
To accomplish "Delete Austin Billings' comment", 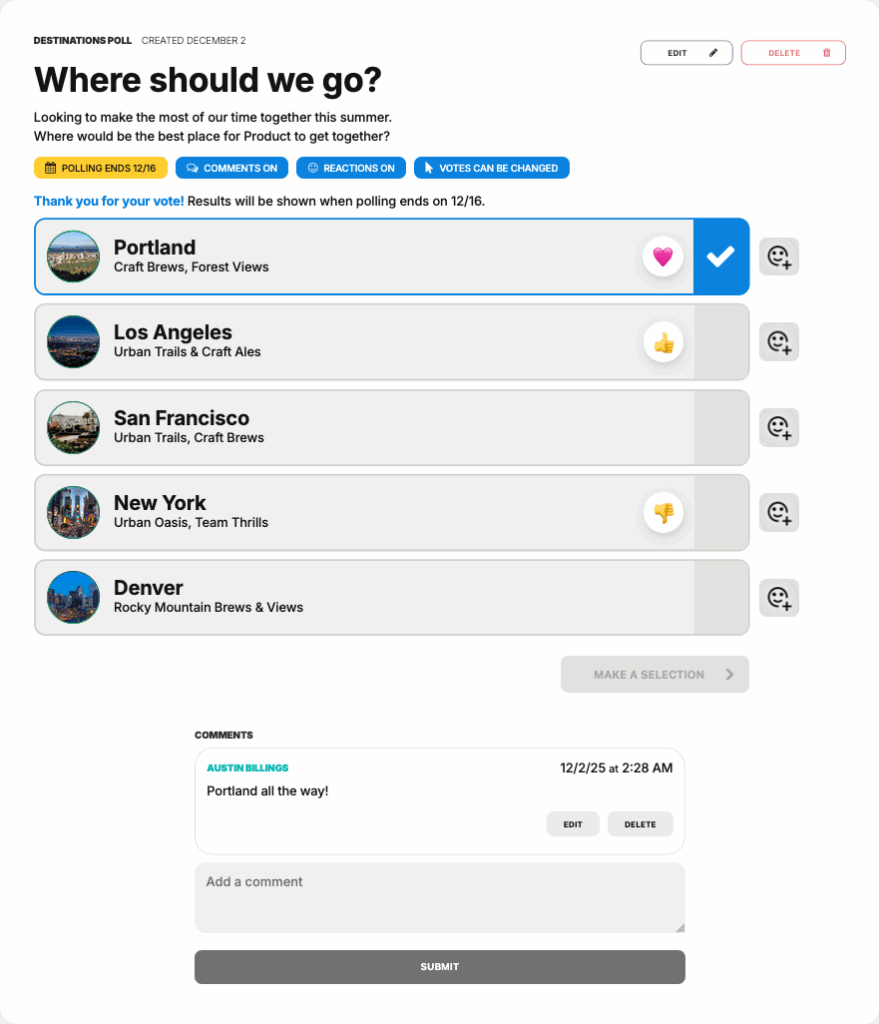I will 640,824.
